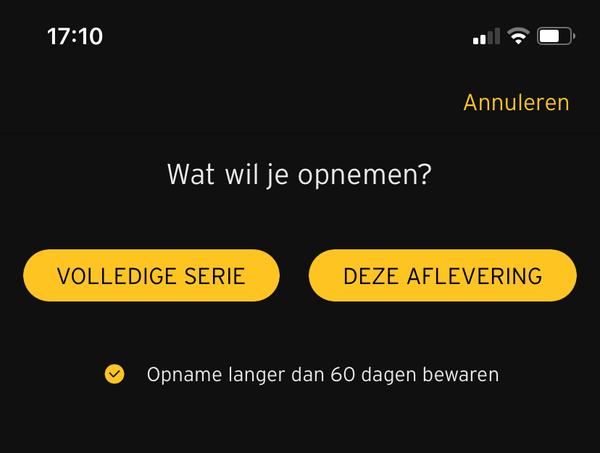
Task: Uncheck keeping recording longer than 60 days
Action: (115, 375)
